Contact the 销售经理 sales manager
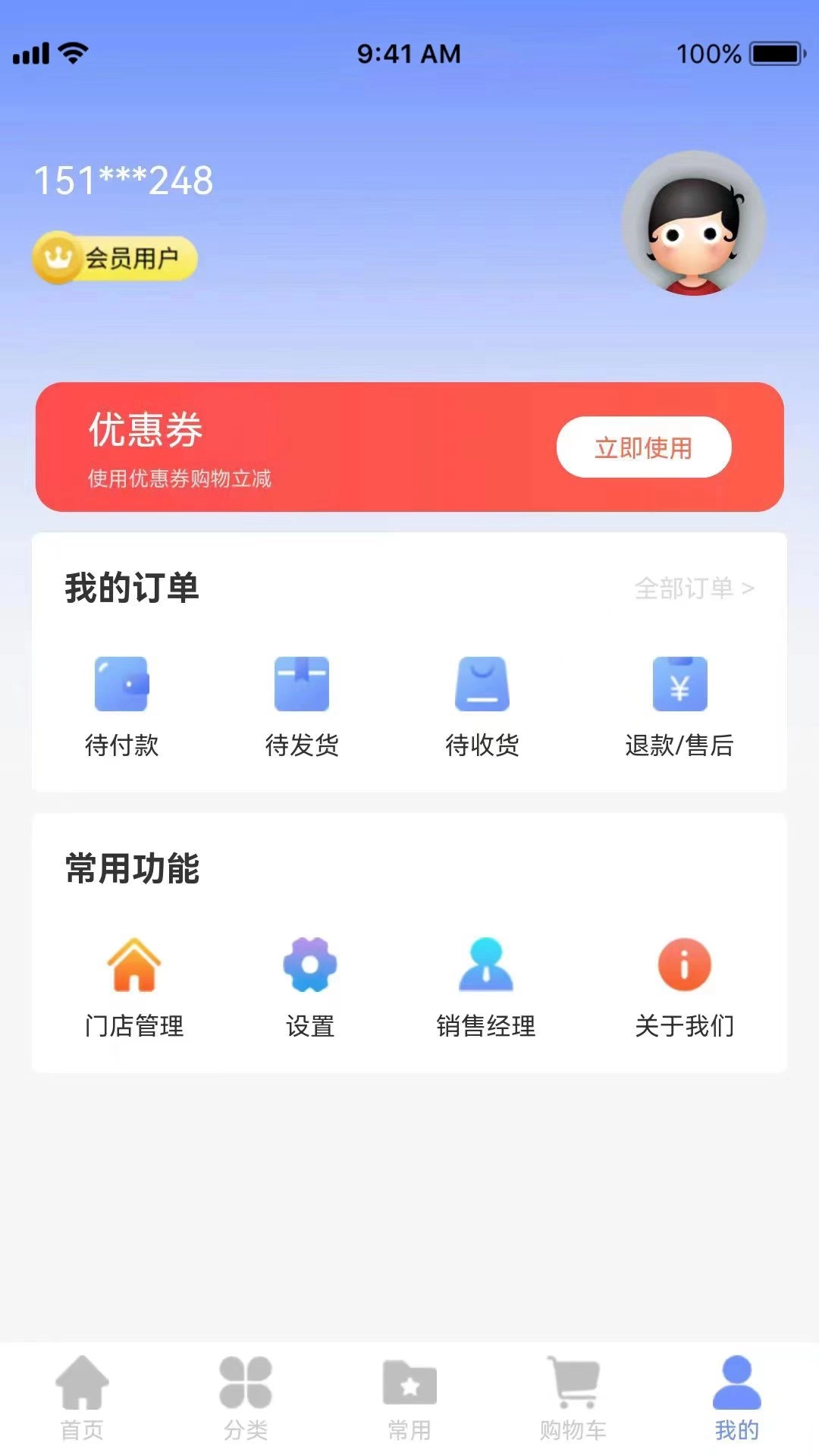The width and height of the screenshot is (819, 1456). tap(486, 963)
